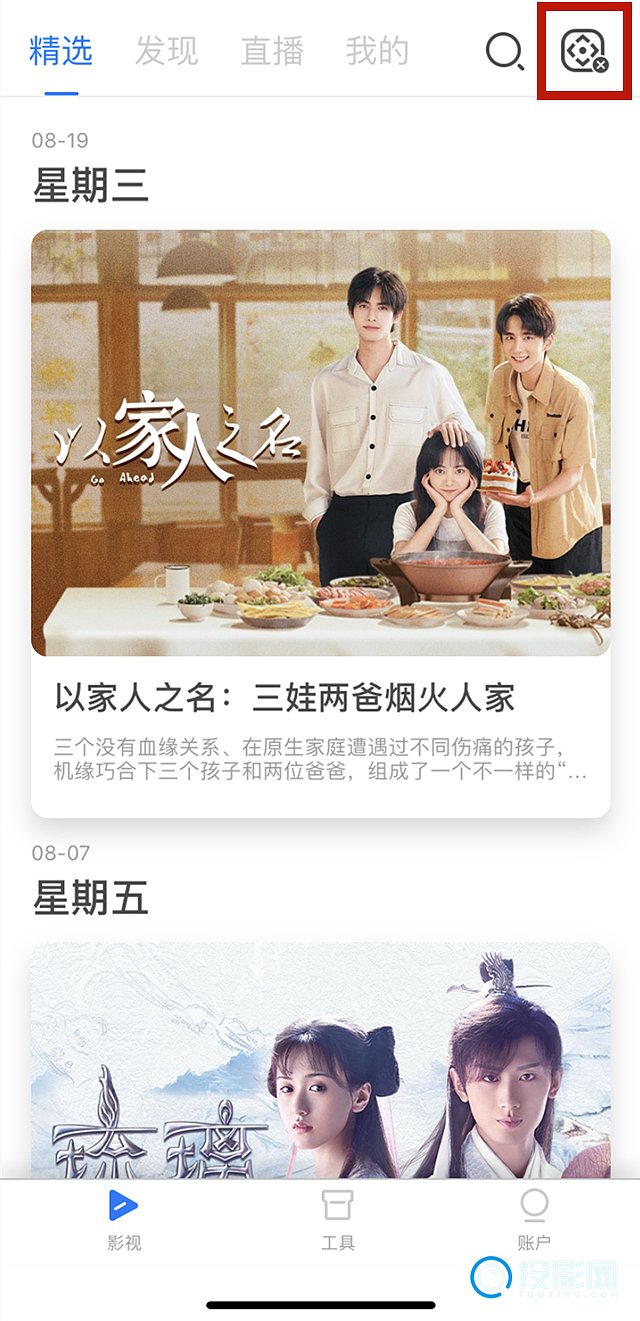Go to the 影视 bottom tab
Image resolution: width=640 pixels, height=1321 pixels.
click(124, 1220)
